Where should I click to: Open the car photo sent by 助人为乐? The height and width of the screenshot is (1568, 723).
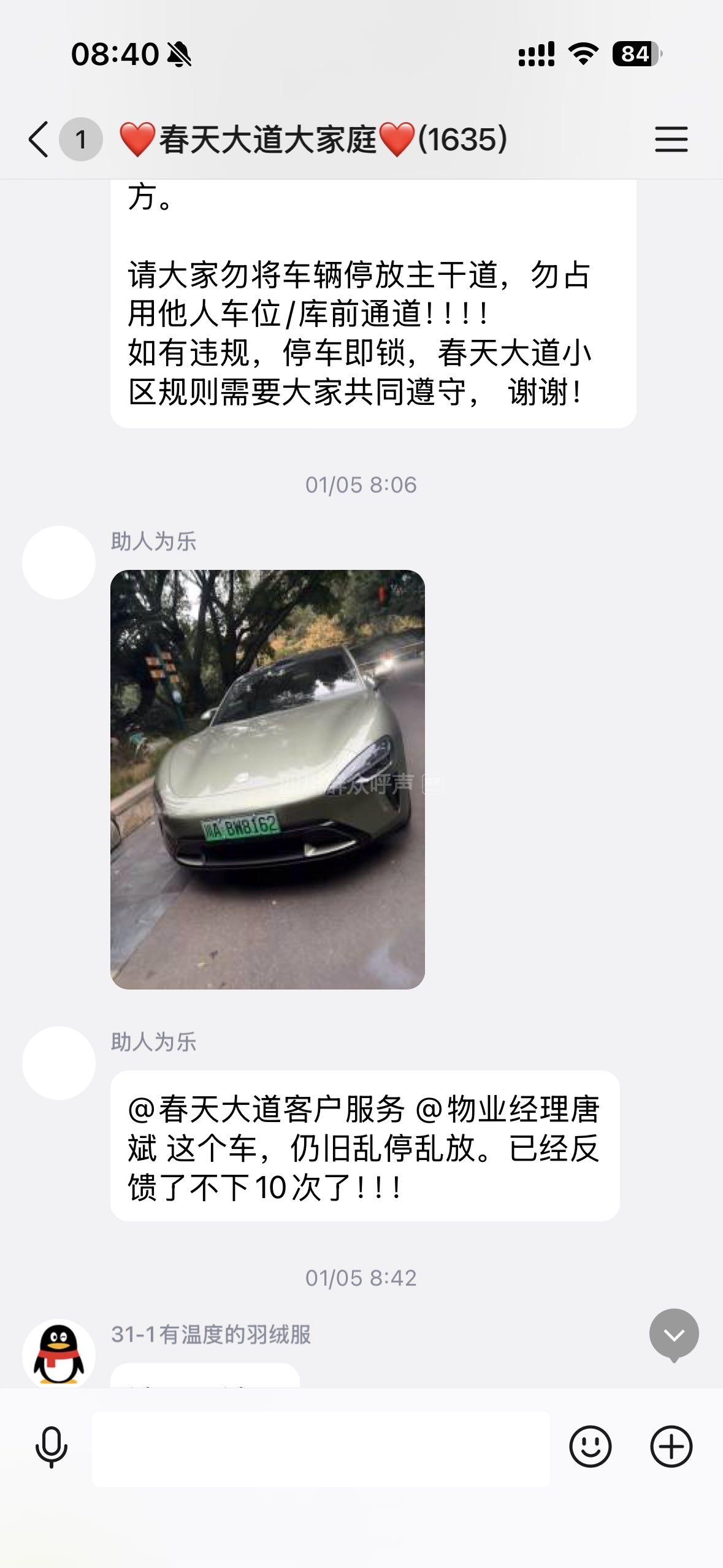pyautogui.click(x=267, y=779)
